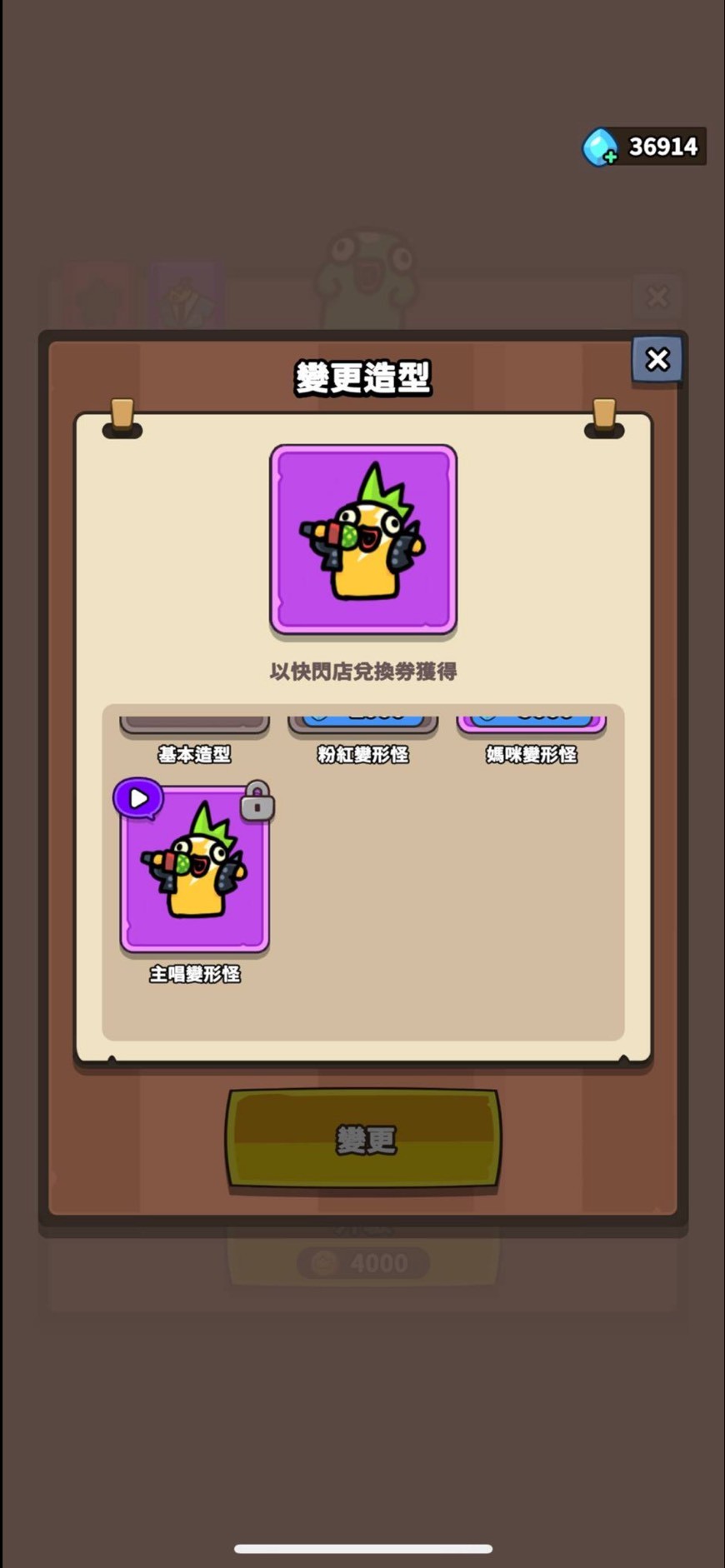
Task: Select the 媽咪變形怪 skin
Action: point(531,725)
